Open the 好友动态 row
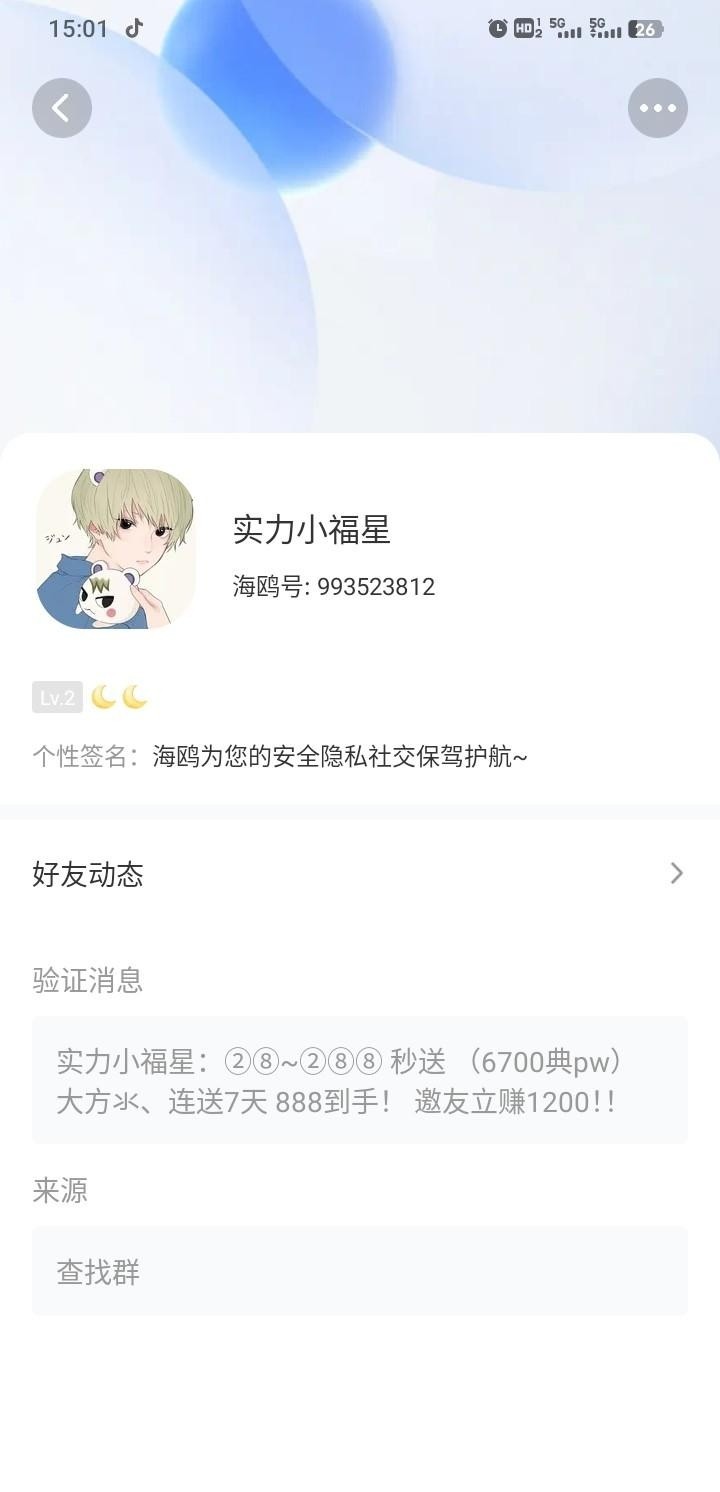This screenshot has width=720, height=1492. click(x=360, y=874)
